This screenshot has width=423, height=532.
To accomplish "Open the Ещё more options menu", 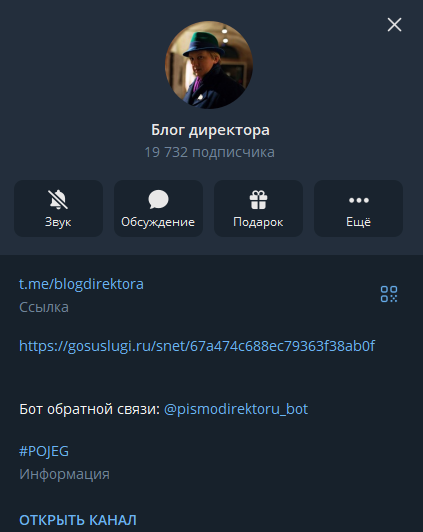I will 358,208.
